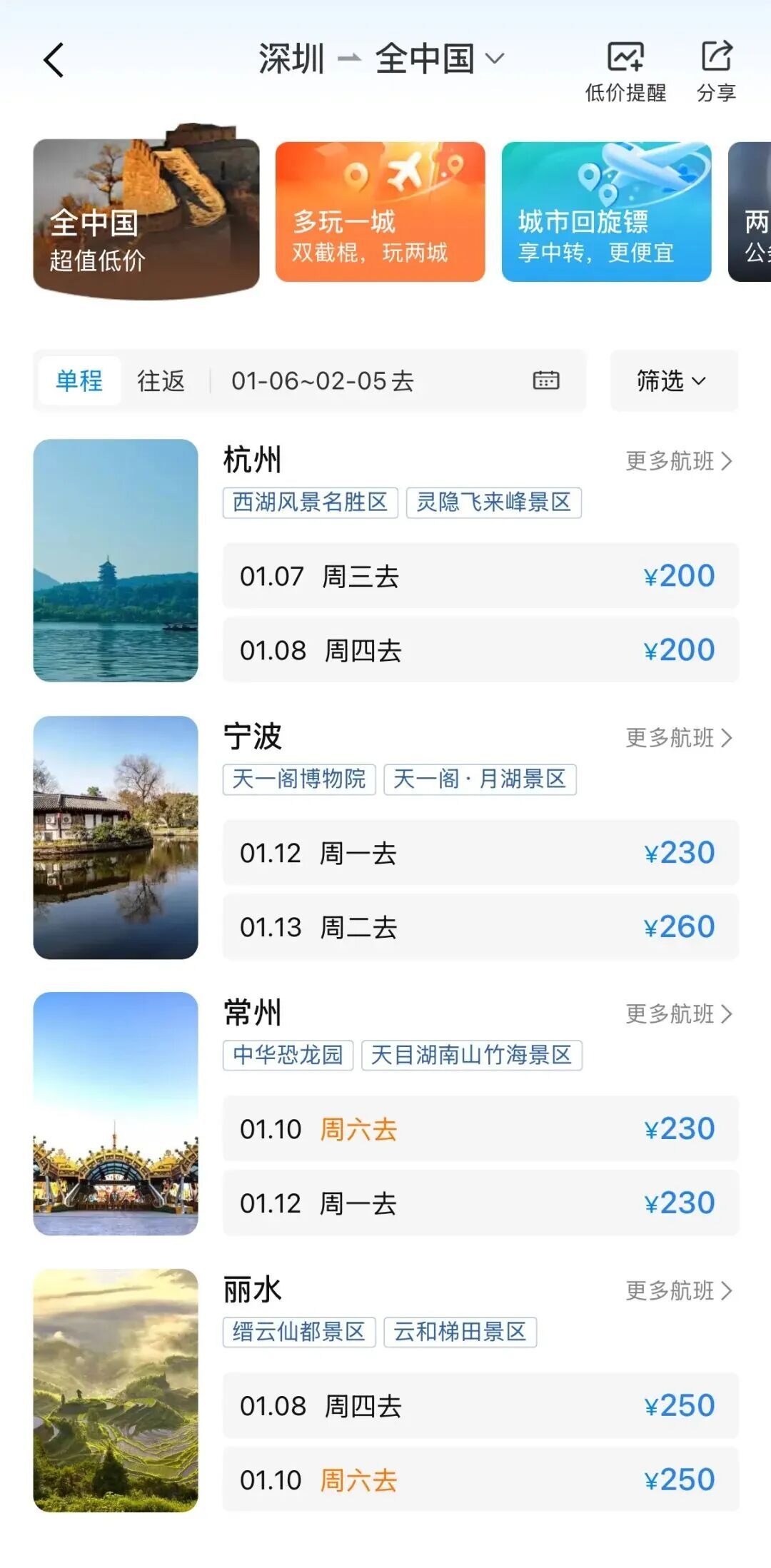The height and width of the screenshot is (1568, 771).
Task: Expand the 筛选 filter dropdown
Action: click(673, 380)
